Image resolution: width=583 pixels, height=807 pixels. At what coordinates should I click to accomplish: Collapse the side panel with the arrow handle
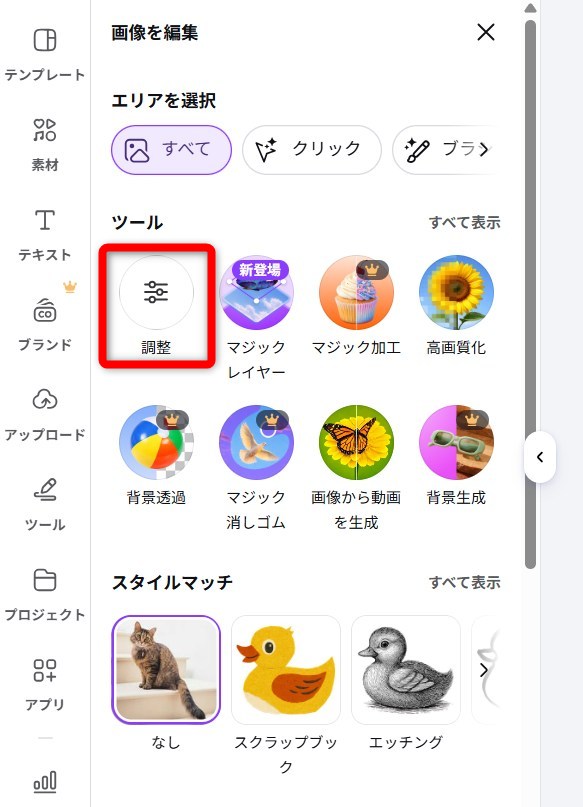tap(540, 457)
